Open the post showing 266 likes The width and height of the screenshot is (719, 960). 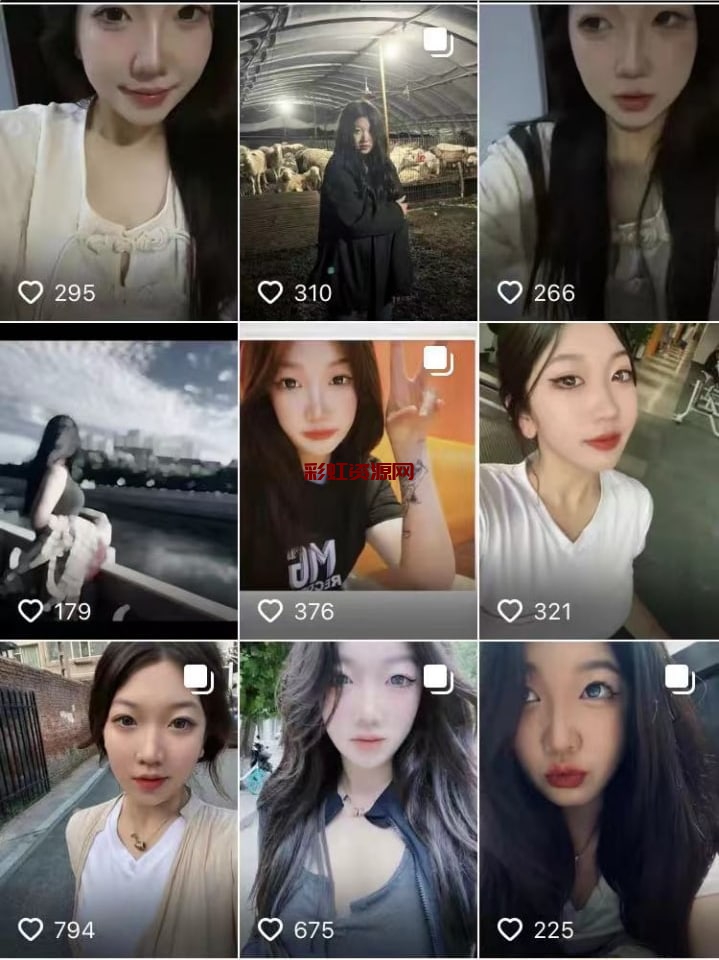pyautogui.click(x=598, y=160)
